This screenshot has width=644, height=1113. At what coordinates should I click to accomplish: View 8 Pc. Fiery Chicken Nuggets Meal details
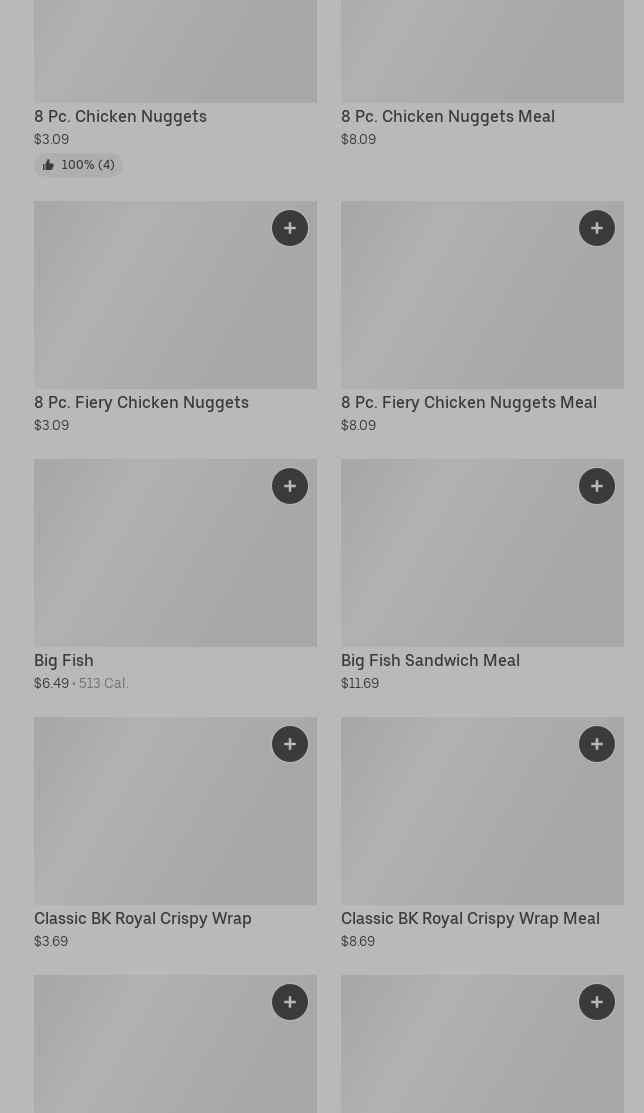tap(468, 402)
